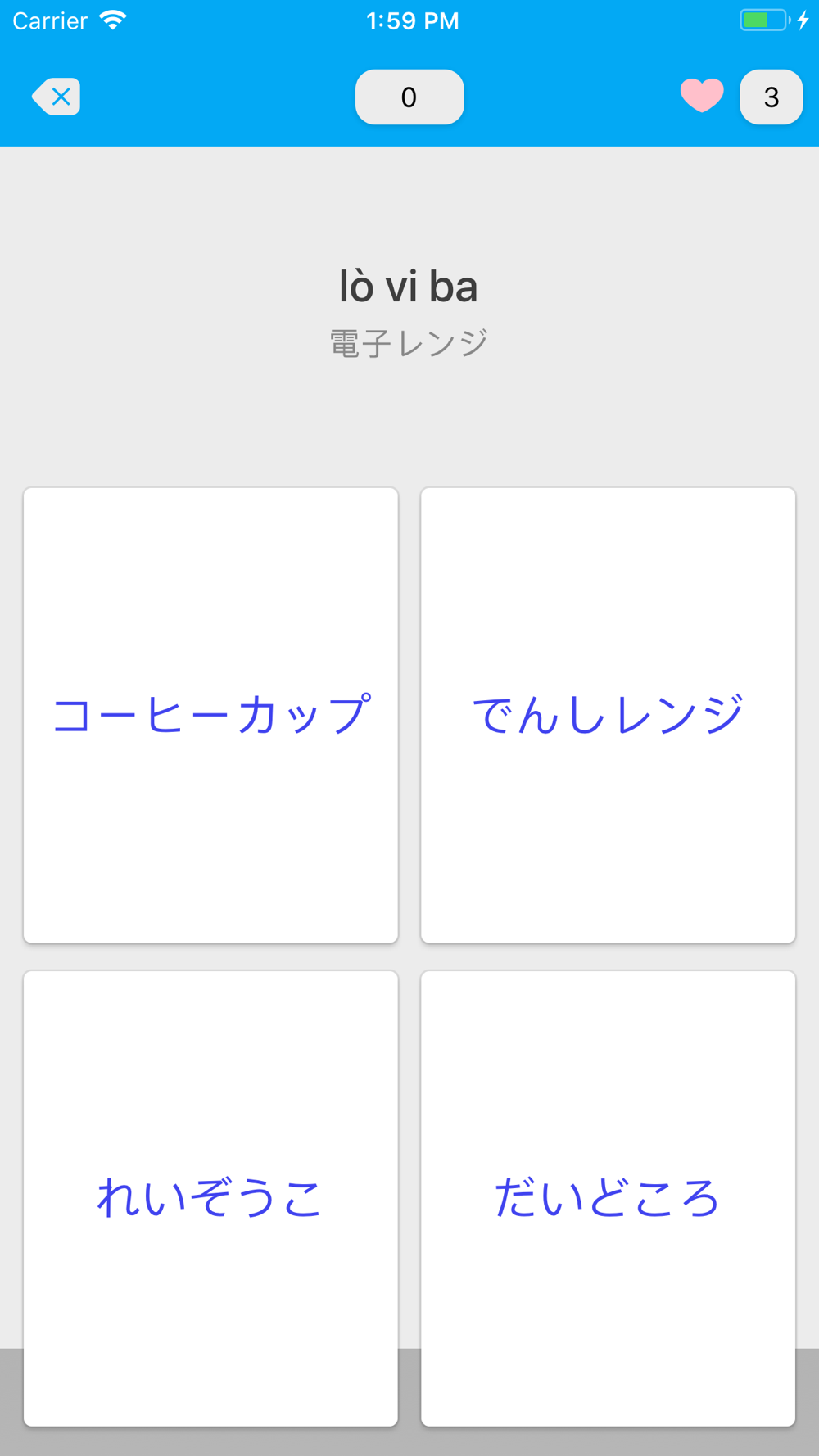Close the quiz with the X button
The image size is (819, 1456).
point(57,97)
